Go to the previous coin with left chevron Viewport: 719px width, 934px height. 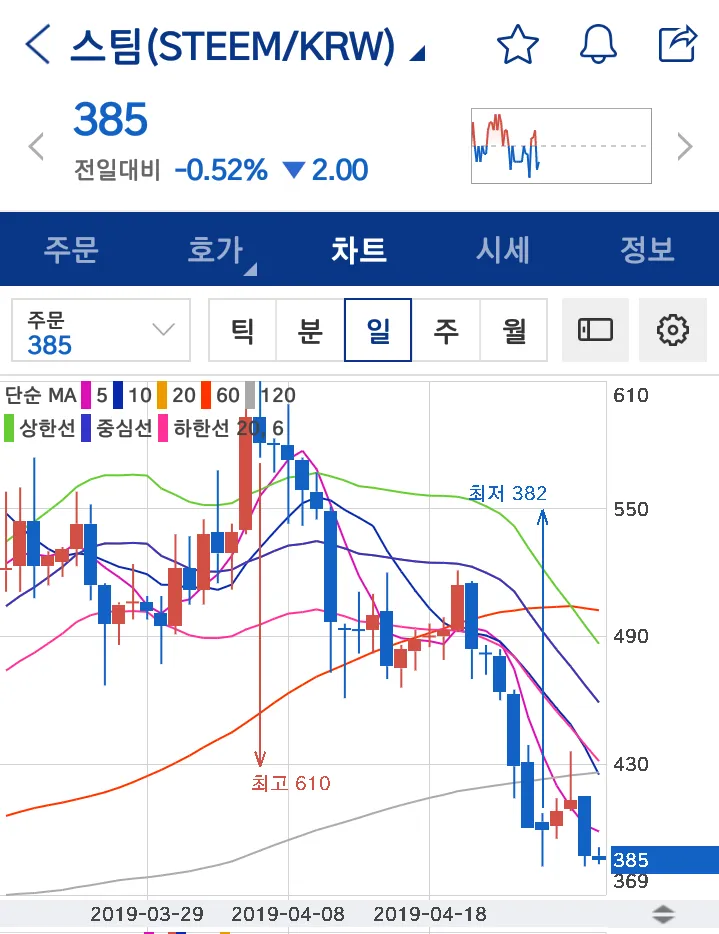(x=36, y=147)
